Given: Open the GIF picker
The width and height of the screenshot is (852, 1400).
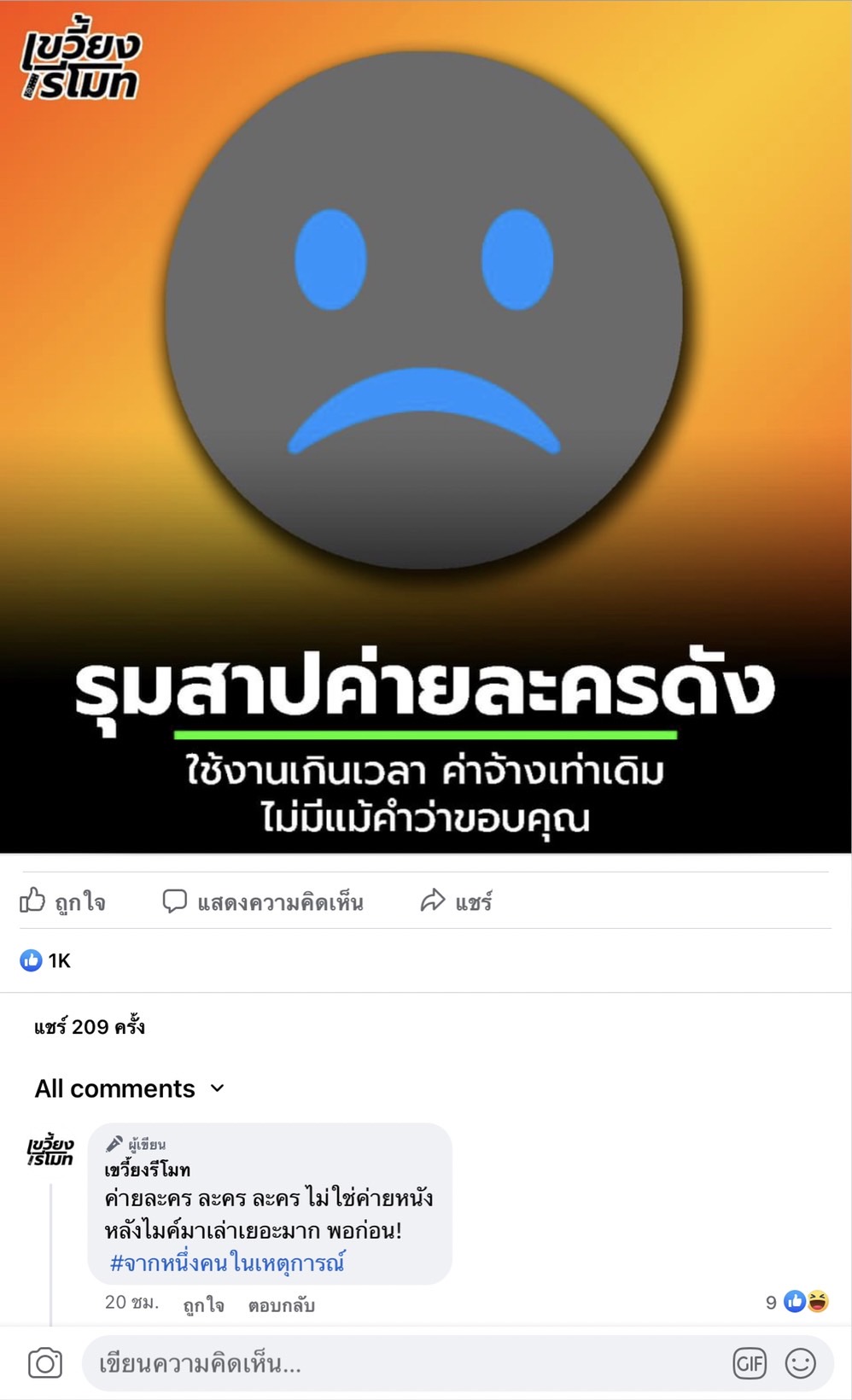Looking at the screenshot, I should click(750, 1363).
